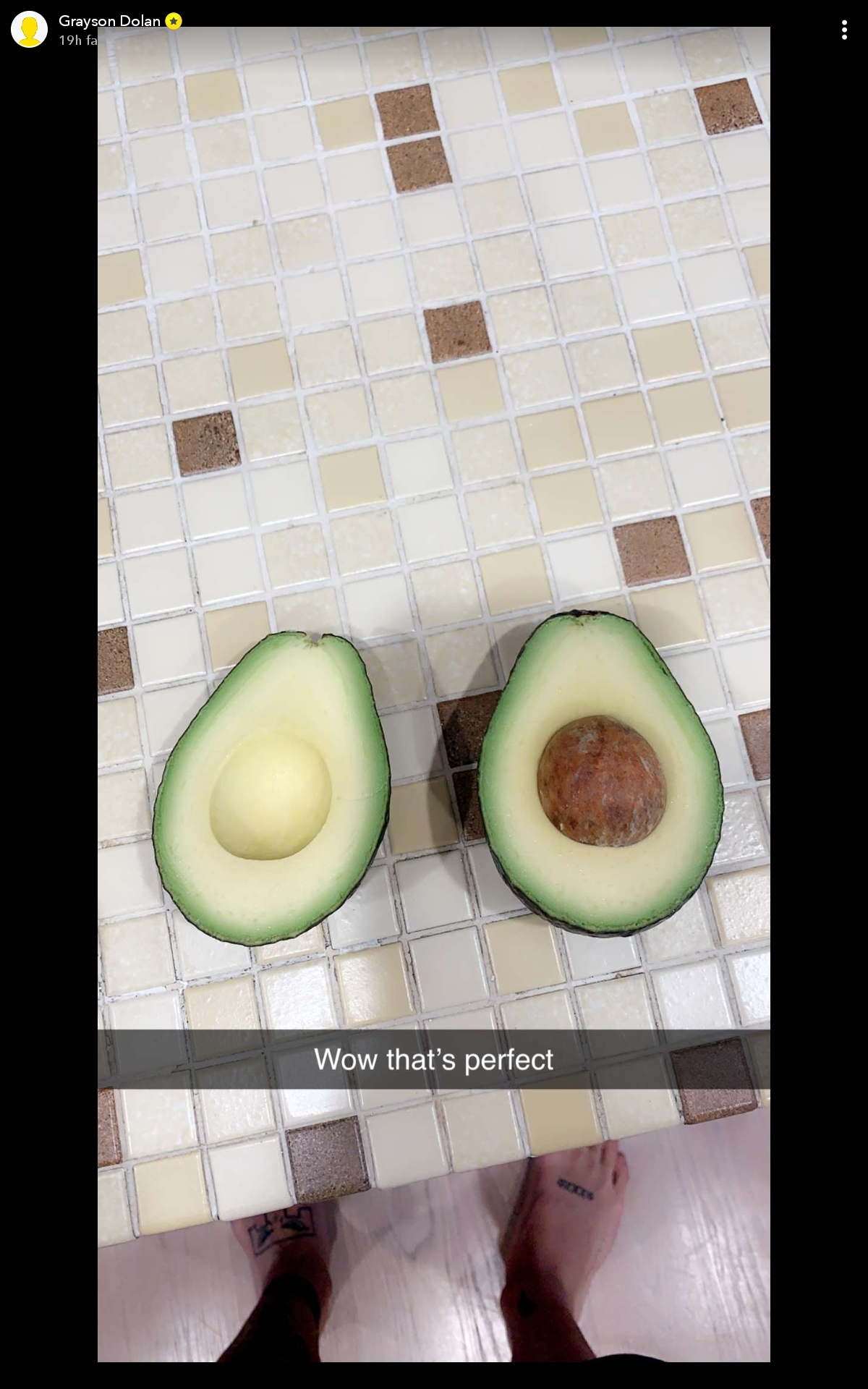Open the three-dot overflow menu
868x1389 pixels.
[843, 30]
